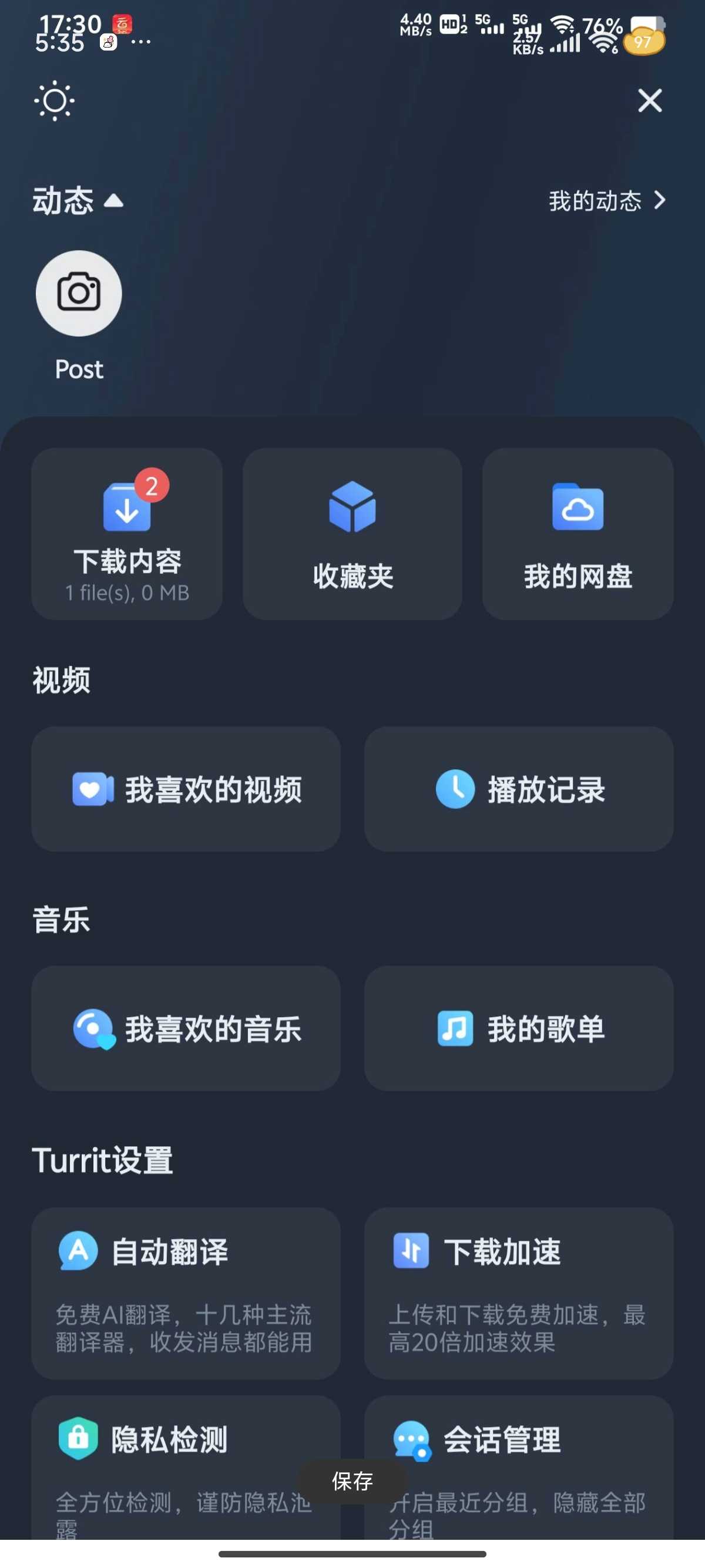Collapse the 动态 section arrow
The image size is (705, 1568).
(114, 200)
